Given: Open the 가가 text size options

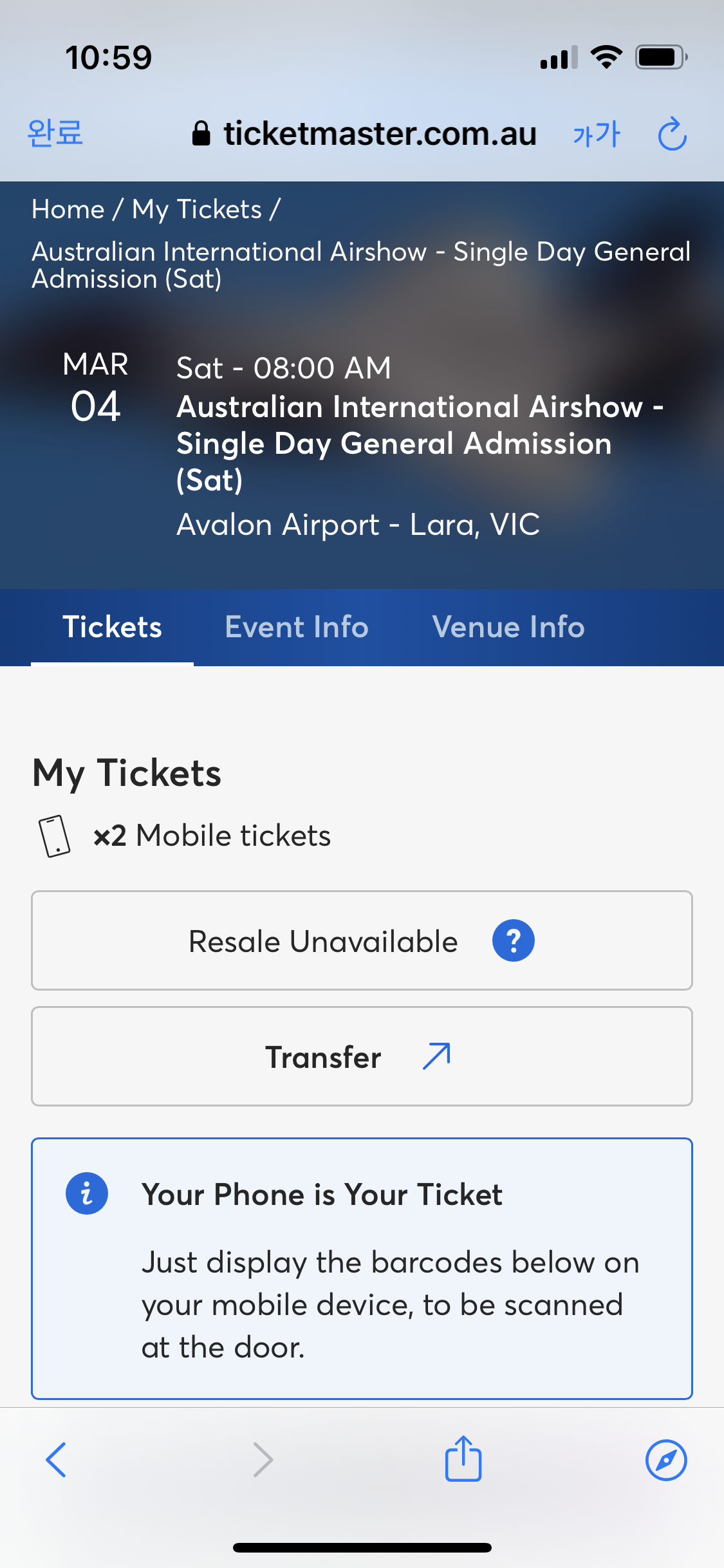Looking at the screenshot, I should (x=597, y=134).
